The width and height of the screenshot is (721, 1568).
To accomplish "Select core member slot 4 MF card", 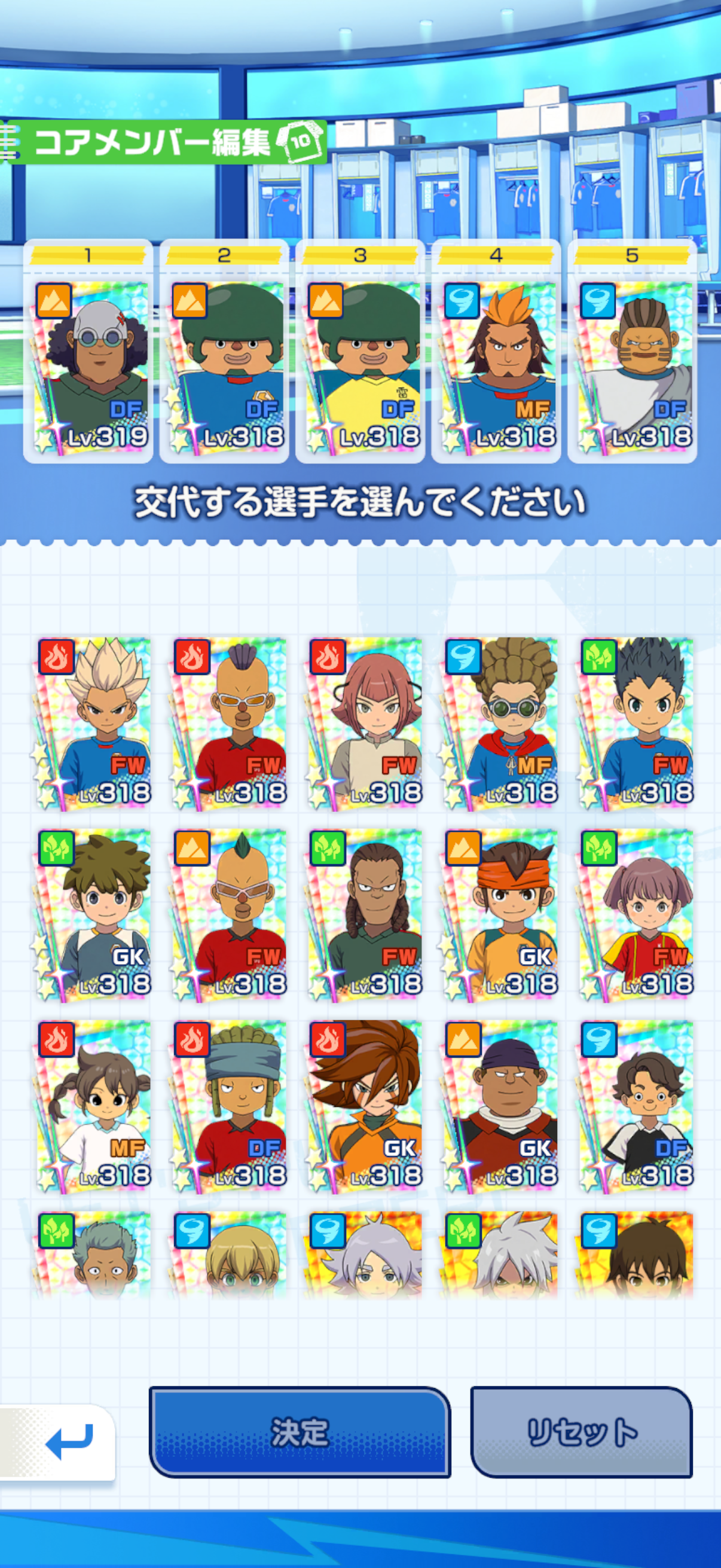I will pos(496,352).
